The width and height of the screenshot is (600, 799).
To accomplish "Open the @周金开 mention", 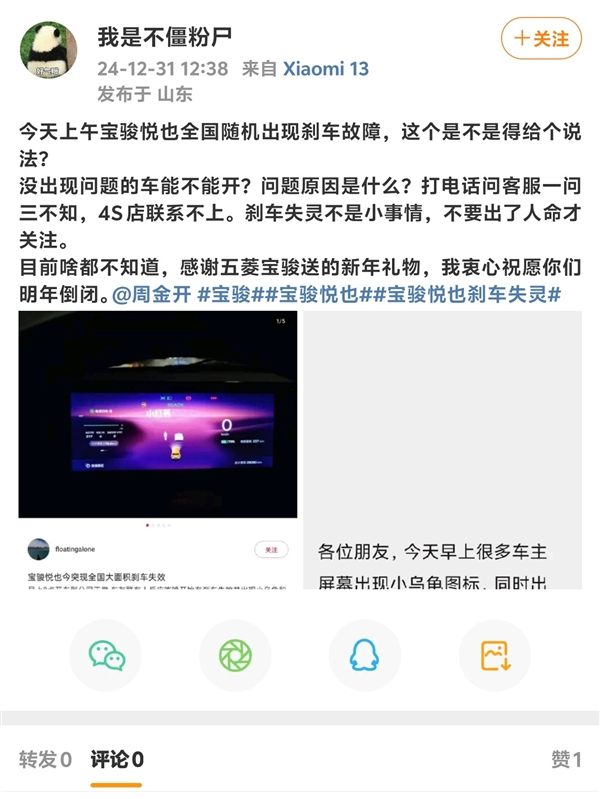I will 150,295.
